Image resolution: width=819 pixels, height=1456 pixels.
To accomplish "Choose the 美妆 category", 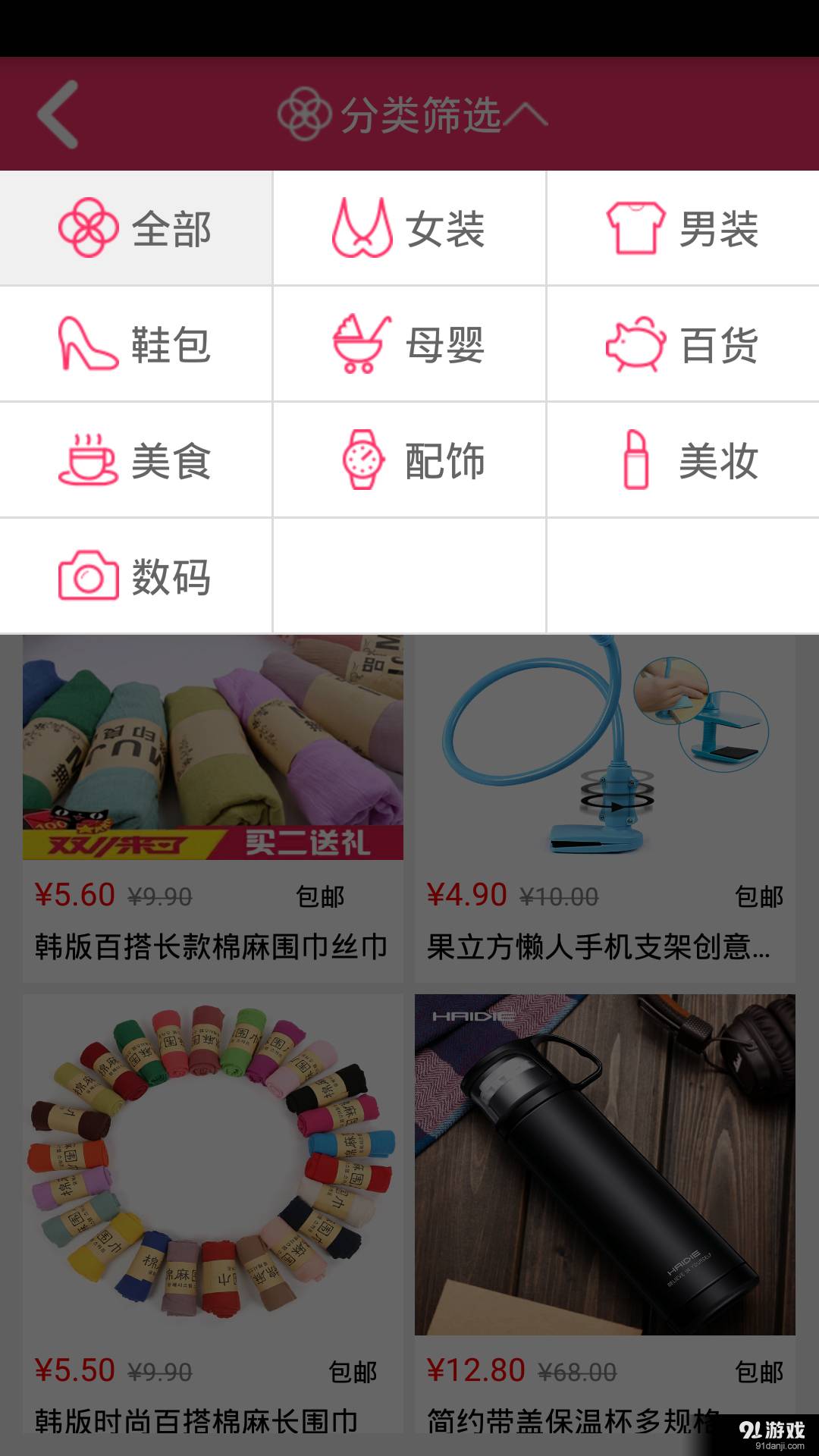I will coord(683,460).
